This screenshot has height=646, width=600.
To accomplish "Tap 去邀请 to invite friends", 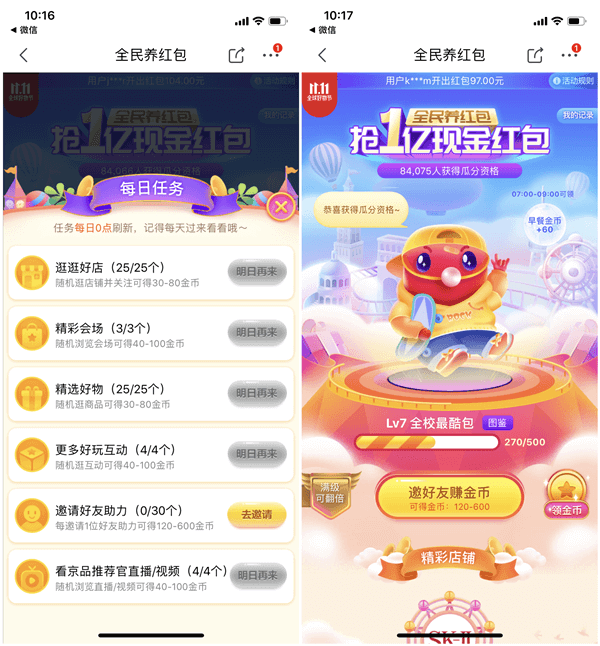I will (255, 515).
